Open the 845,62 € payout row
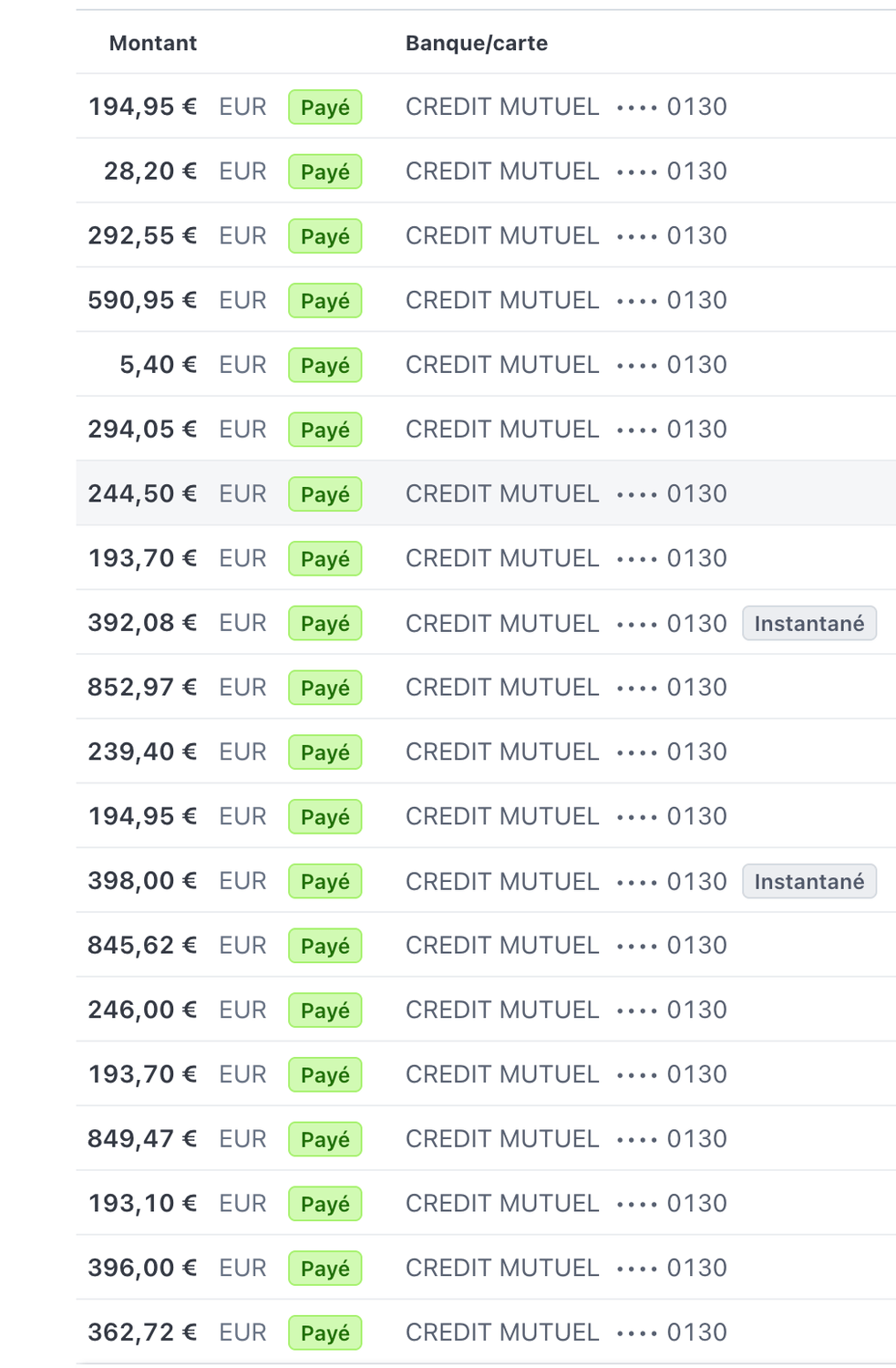The image size is (896, 1368). click(x=142, y=946)
